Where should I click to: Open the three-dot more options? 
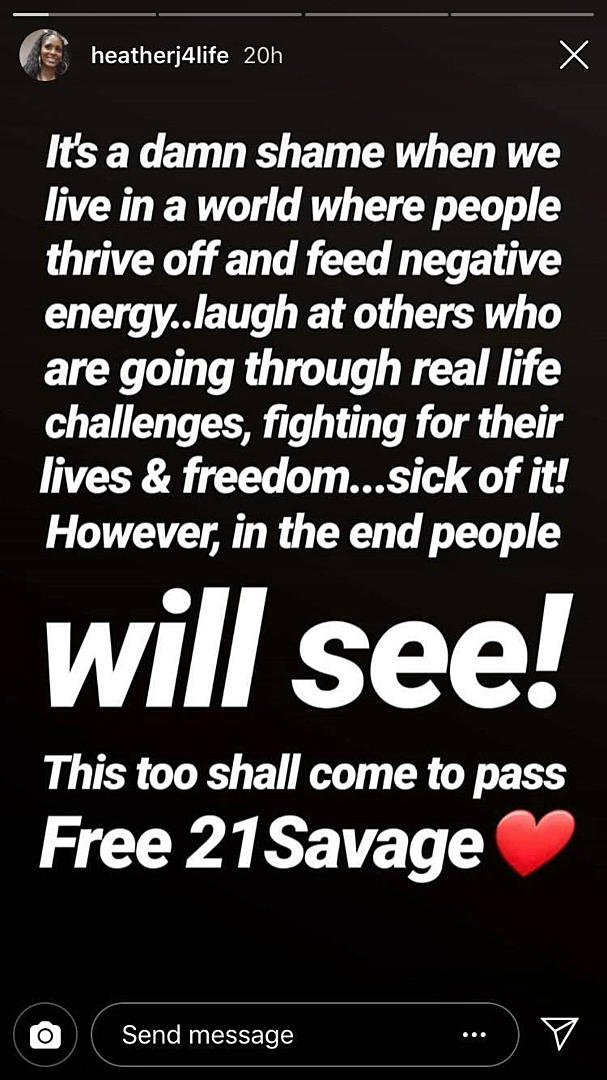(x=474, y=1035)
